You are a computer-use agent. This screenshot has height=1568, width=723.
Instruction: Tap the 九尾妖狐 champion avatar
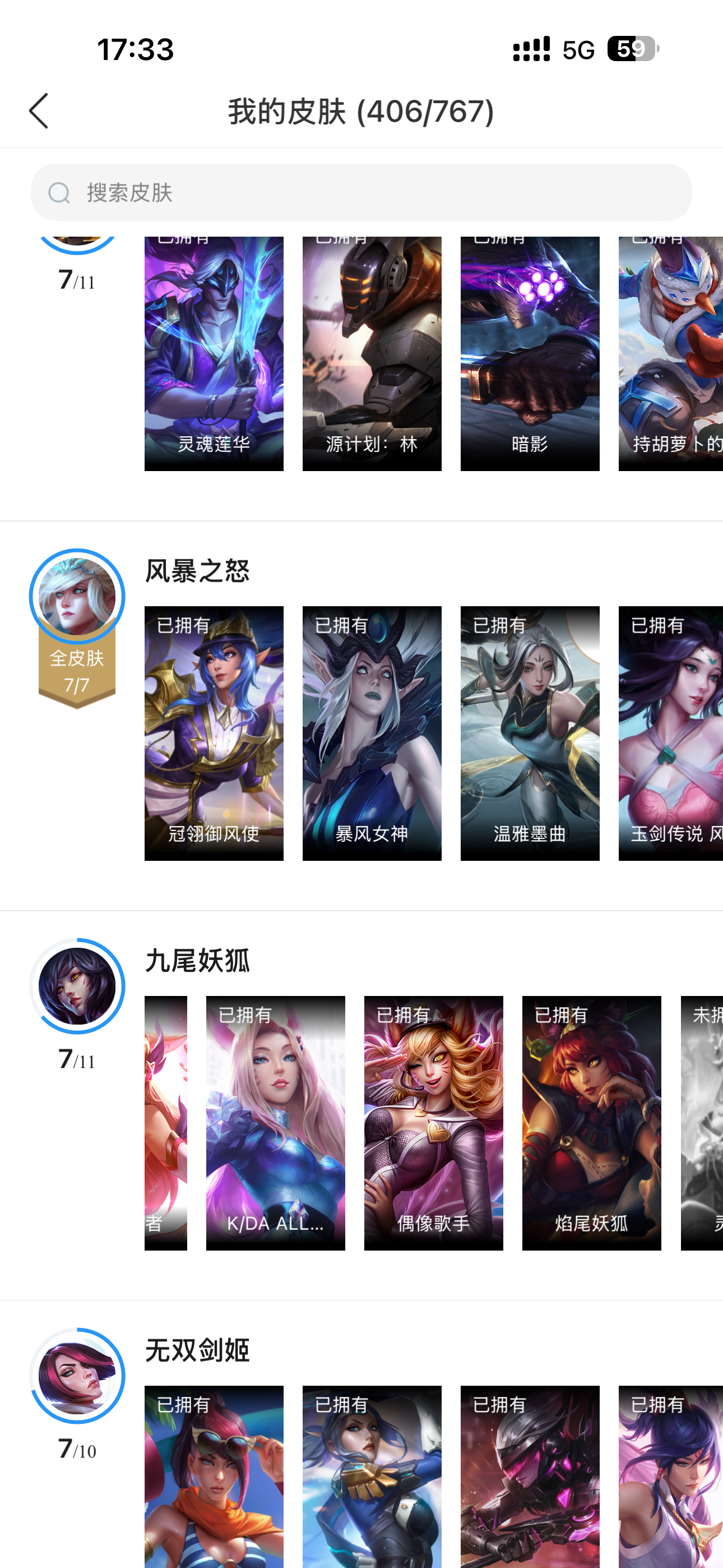77,986
